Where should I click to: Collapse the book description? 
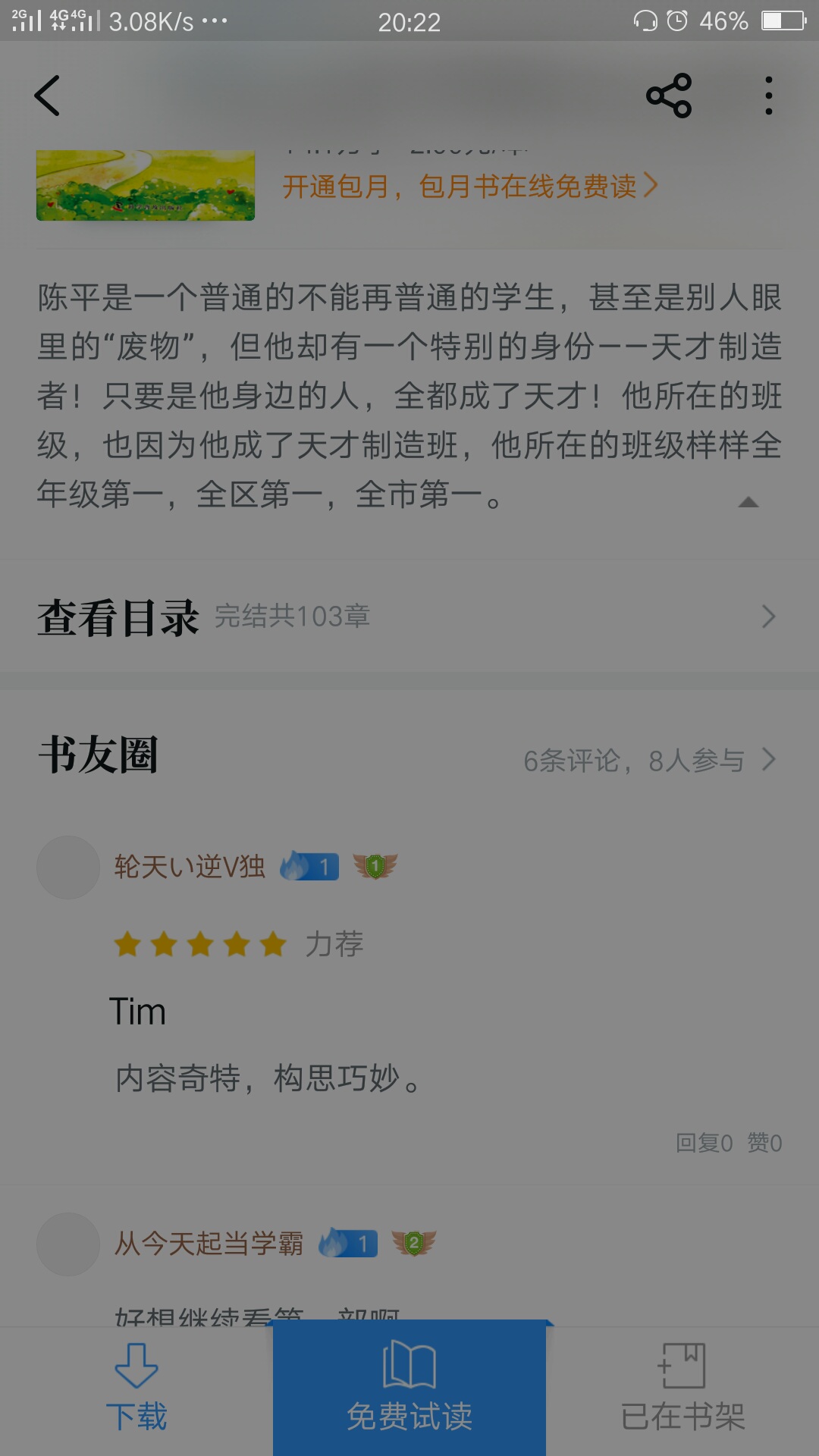748,502
